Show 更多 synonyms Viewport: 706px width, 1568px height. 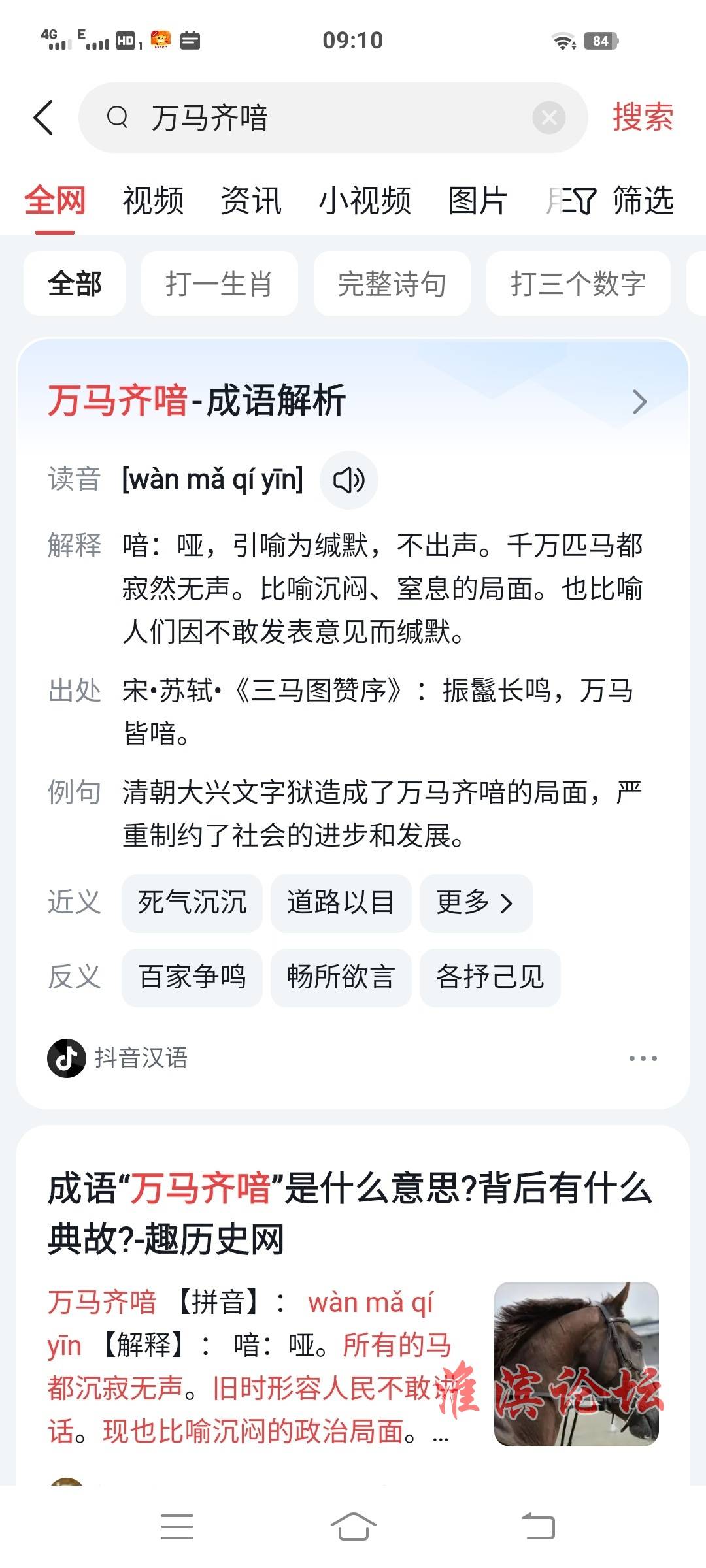click(x=476, y=903)
